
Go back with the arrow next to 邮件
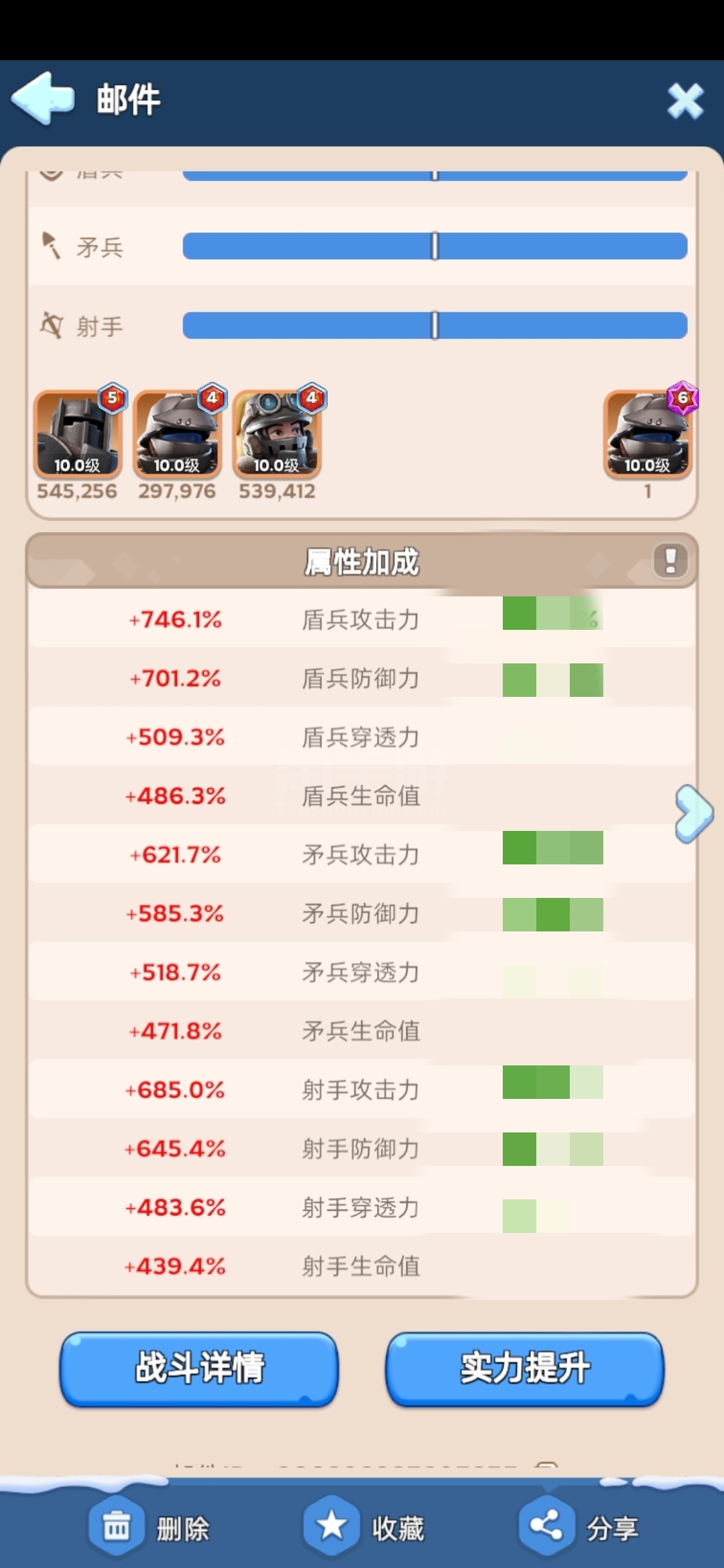click(42, 99)
